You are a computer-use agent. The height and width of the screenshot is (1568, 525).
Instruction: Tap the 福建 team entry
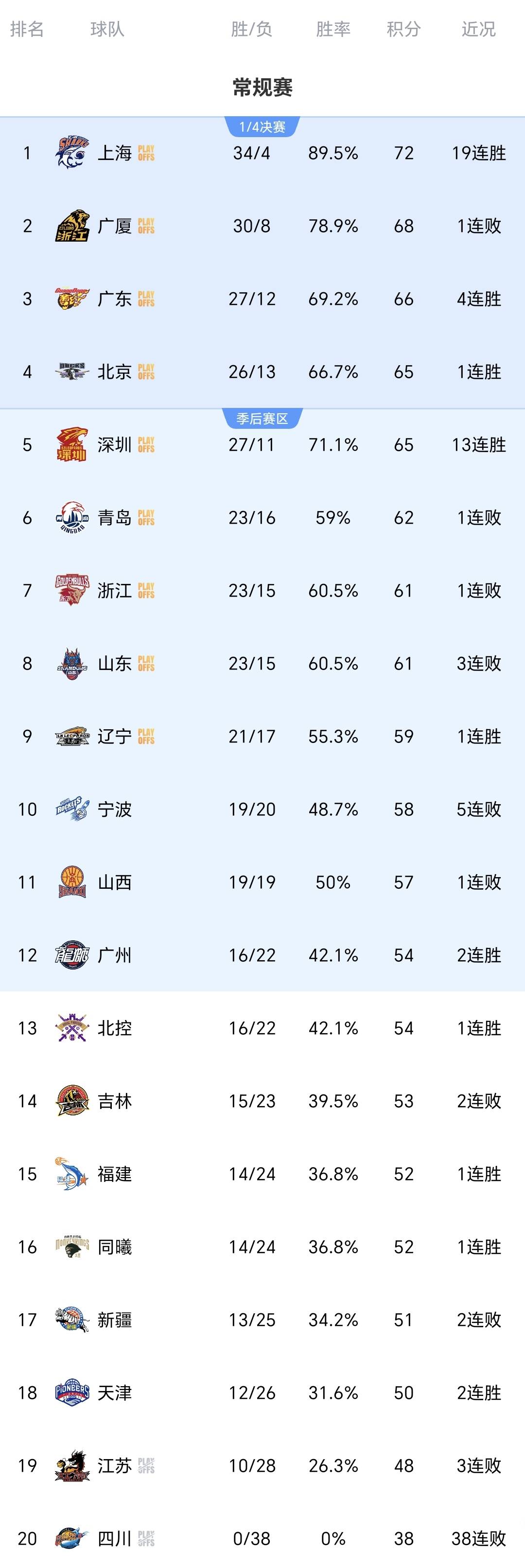pyautogui.click(x=114, y=1174)
